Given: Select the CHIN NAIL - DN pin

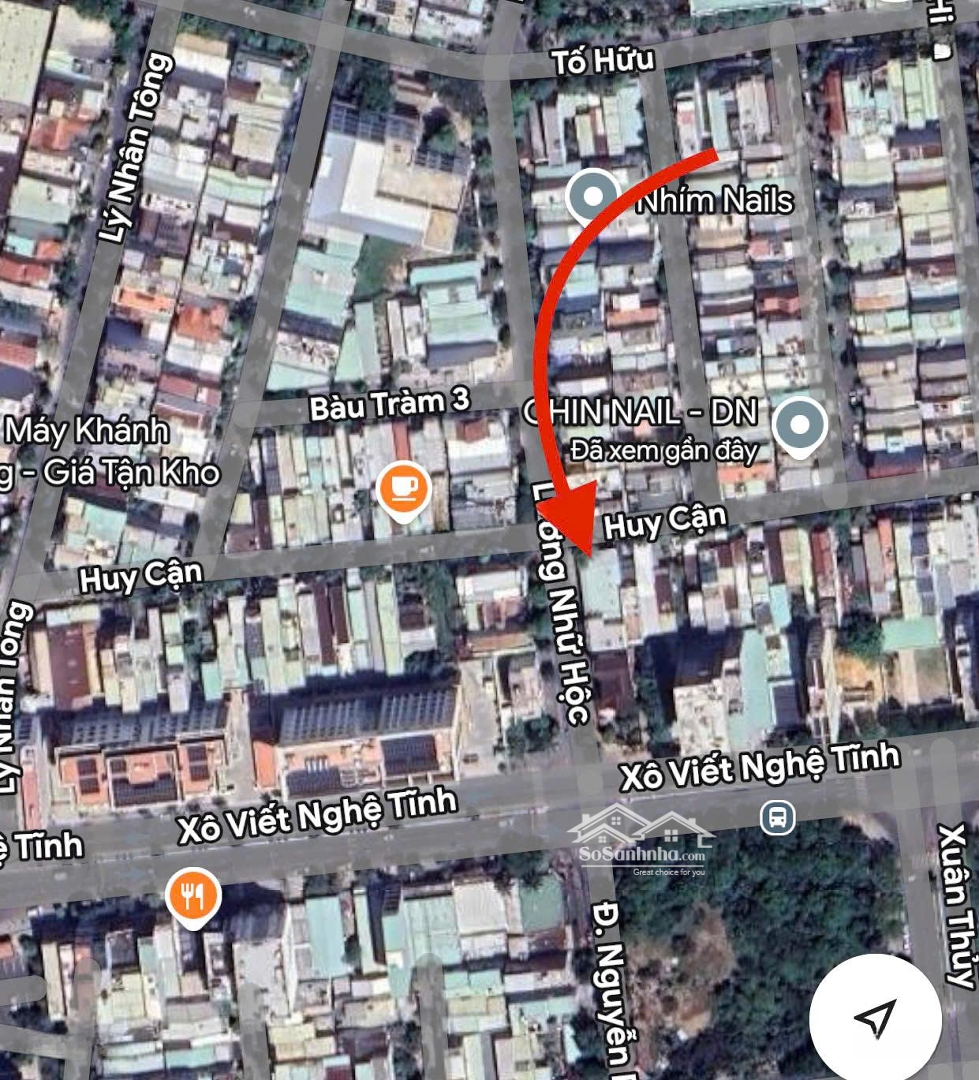Looking at the screenshot, I should (x=799, y=427).
